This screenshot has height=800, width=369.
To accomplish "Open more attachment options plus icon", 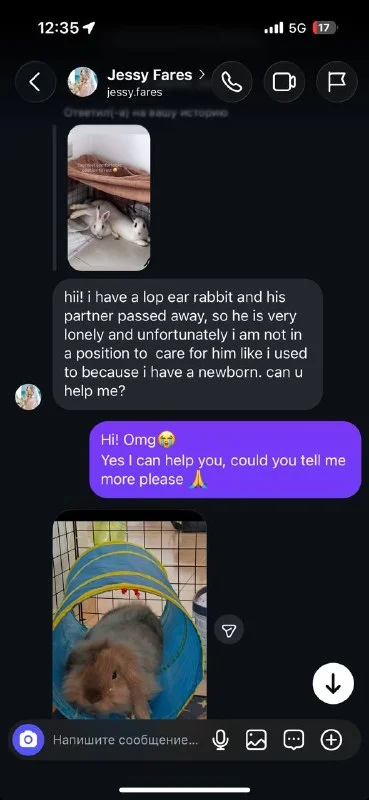I will [331, 740].
